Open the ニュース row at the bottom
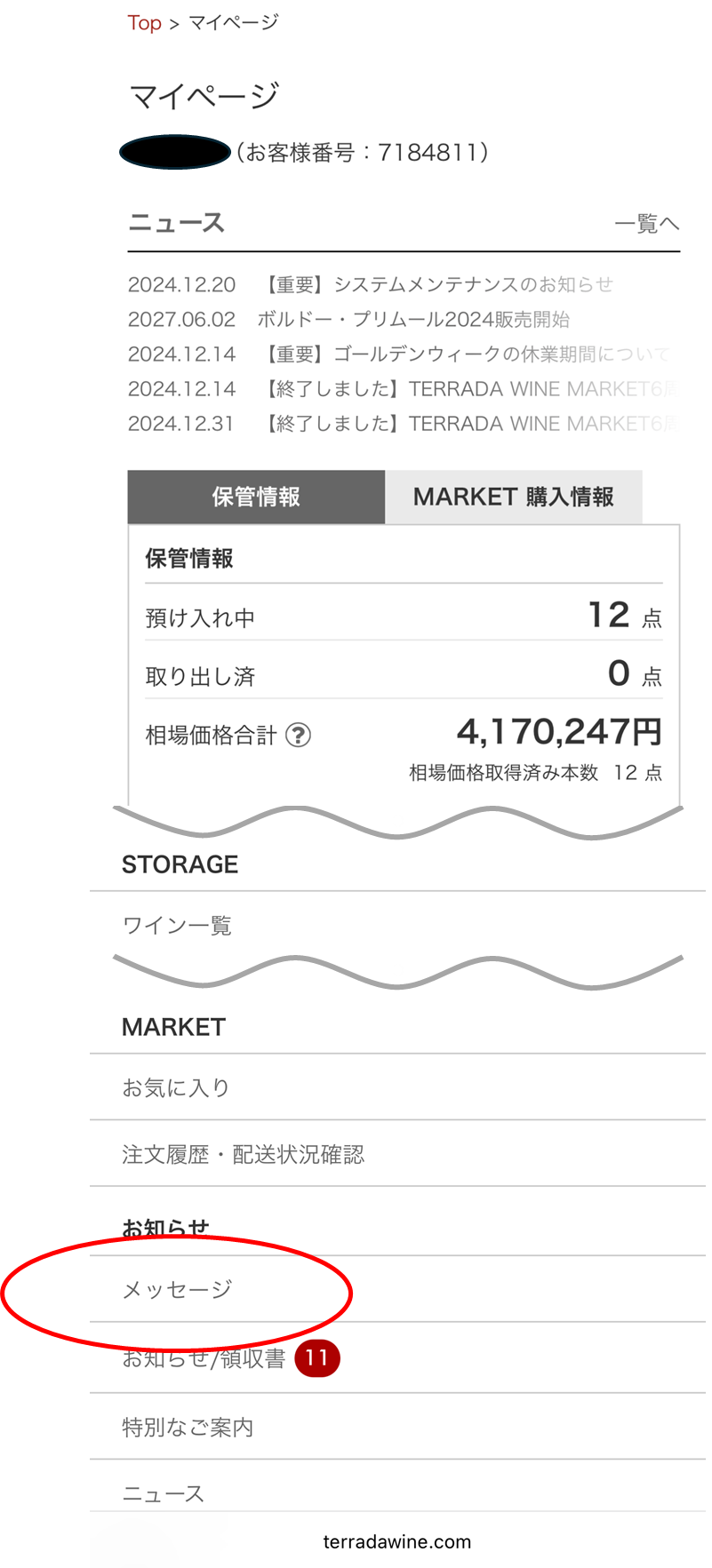712x1568 pixels. [164, 1493]
